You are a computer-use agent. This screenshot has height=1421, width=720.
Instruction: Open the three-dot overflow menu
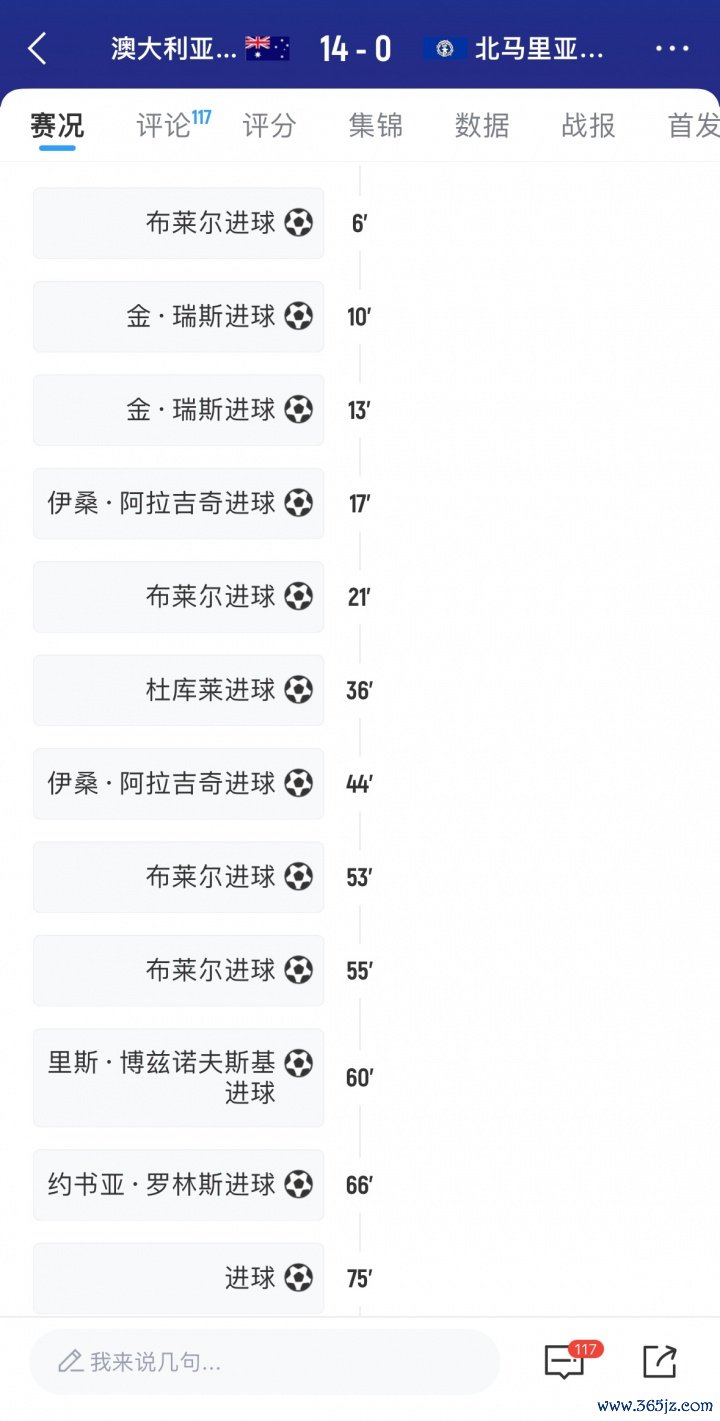(672, 48)
